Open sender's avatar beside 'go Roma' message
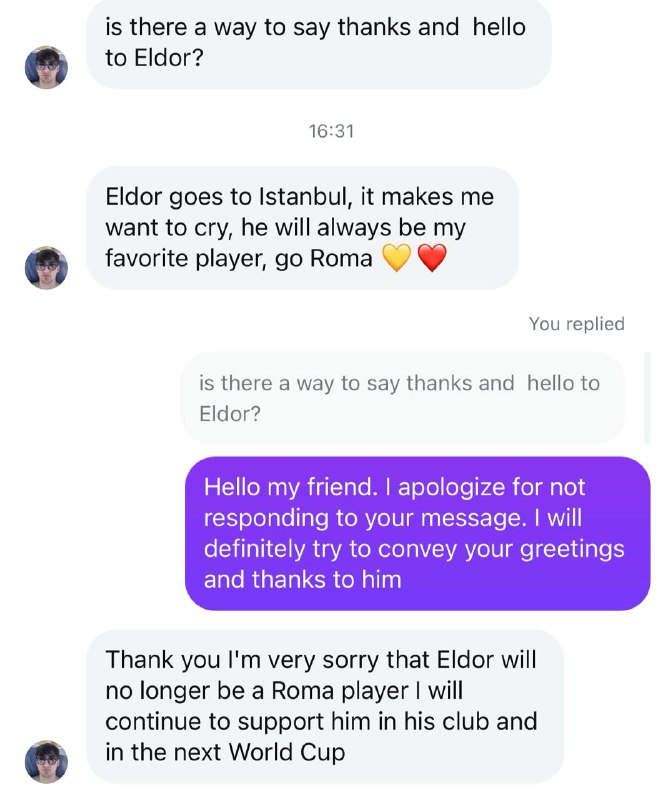Screen dimensions: 663x800 tap(46, 267)
